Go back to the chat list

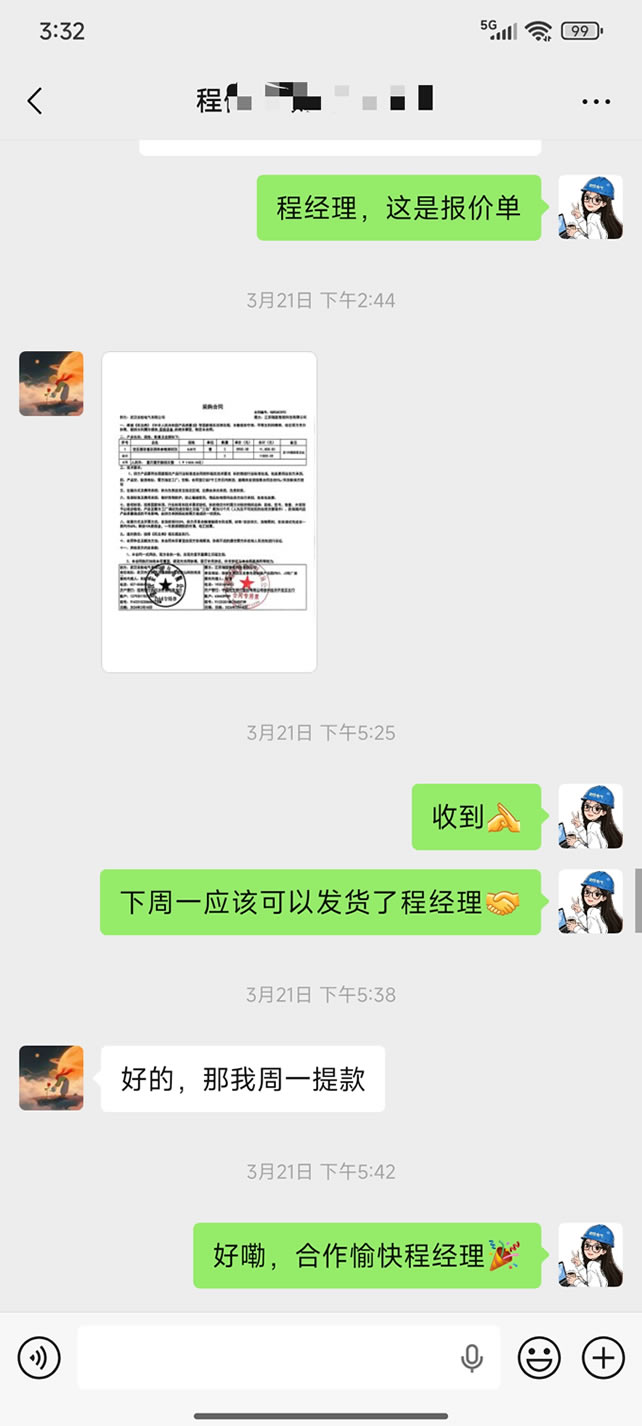pos(35,101)
